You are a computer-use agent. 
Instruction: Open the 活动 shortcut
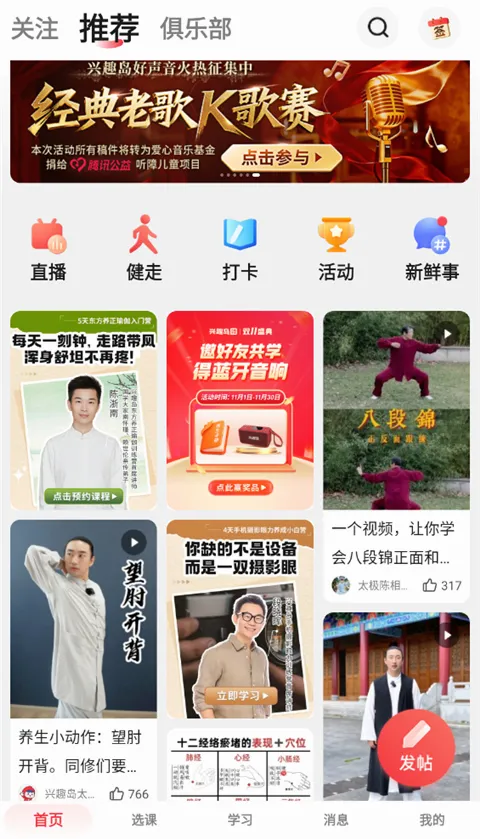pyautogui.click(x=336, y=249)
